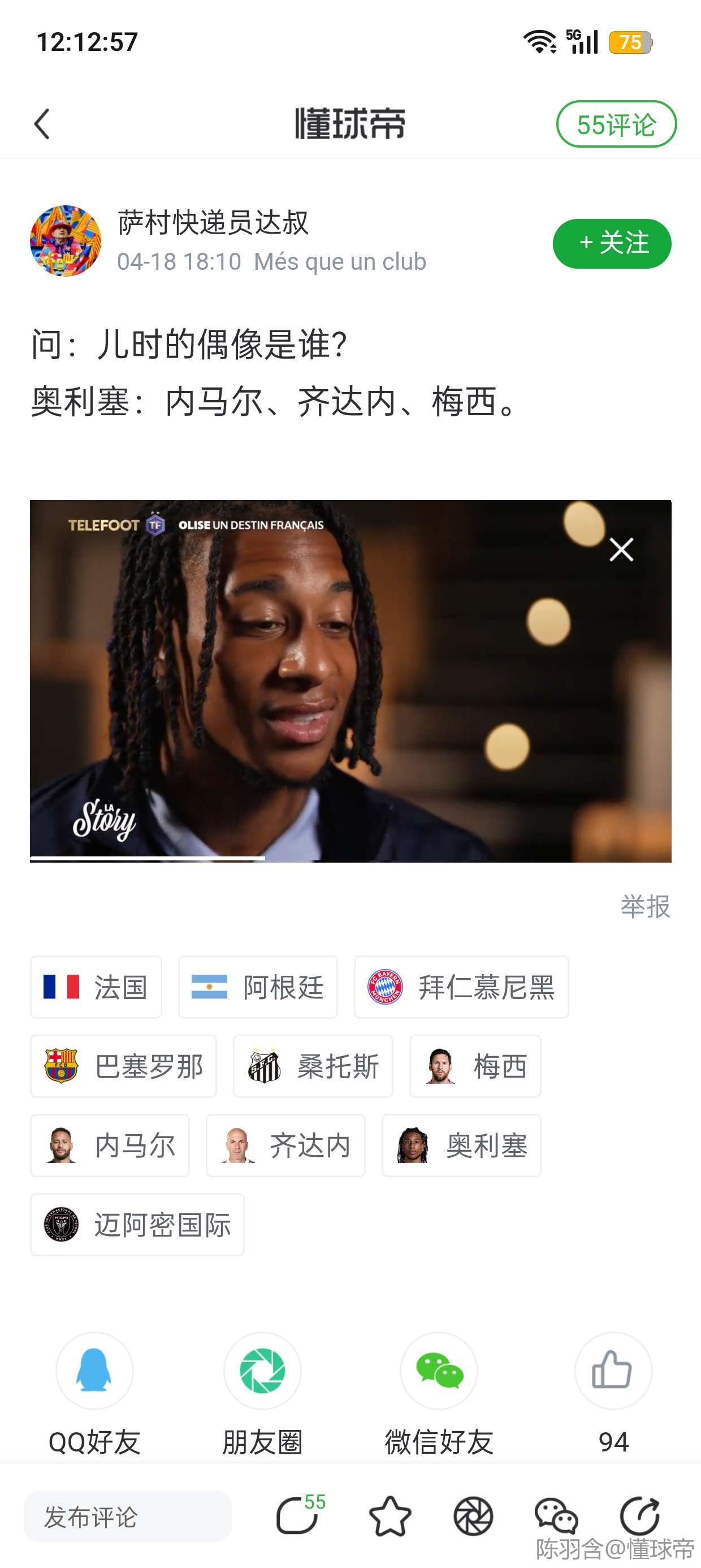
Task: View the 梅西 player tag
Action: 475,1066
